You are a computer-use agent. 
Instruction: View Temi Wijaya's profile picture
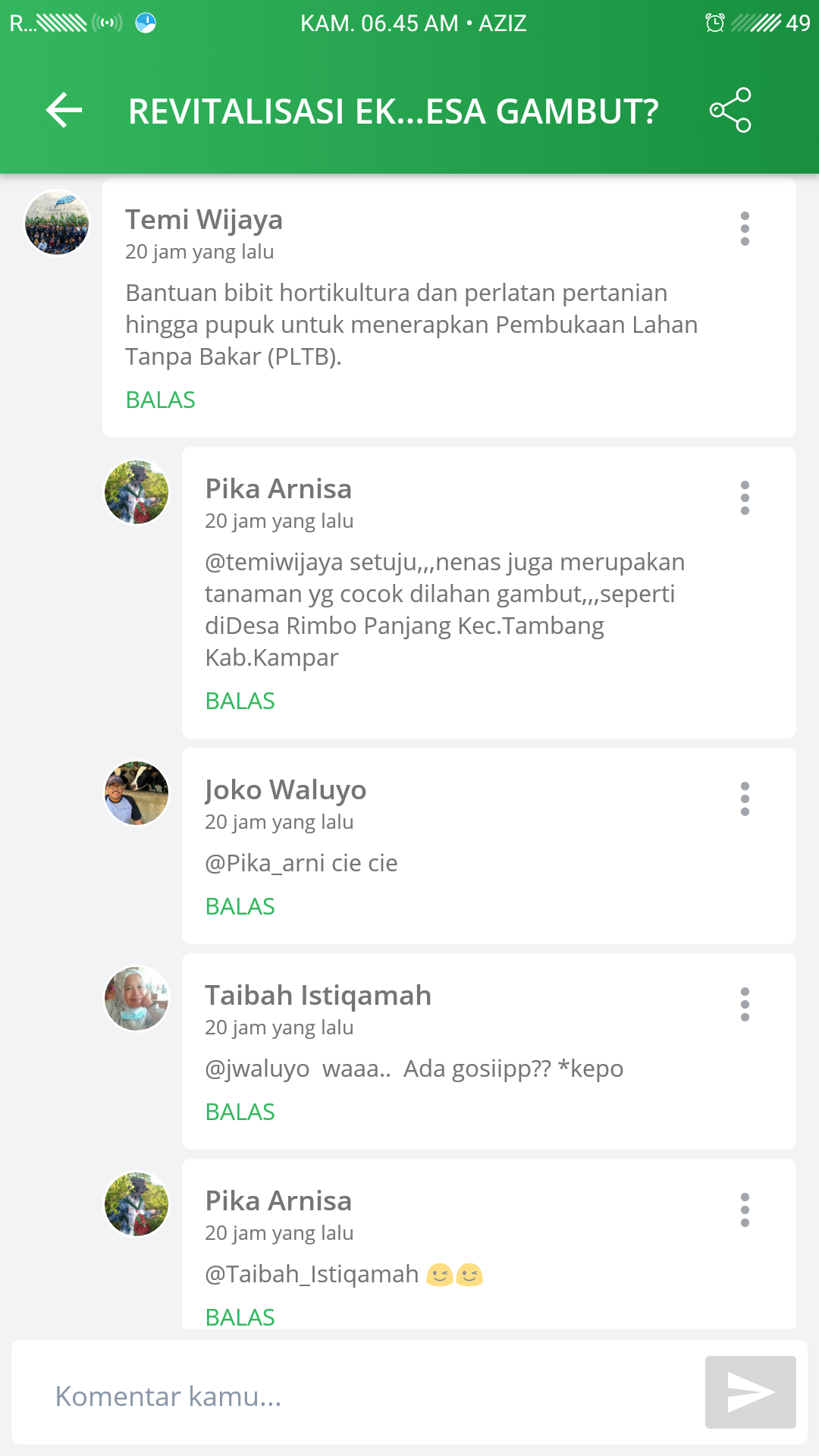[x=57, y=223]
